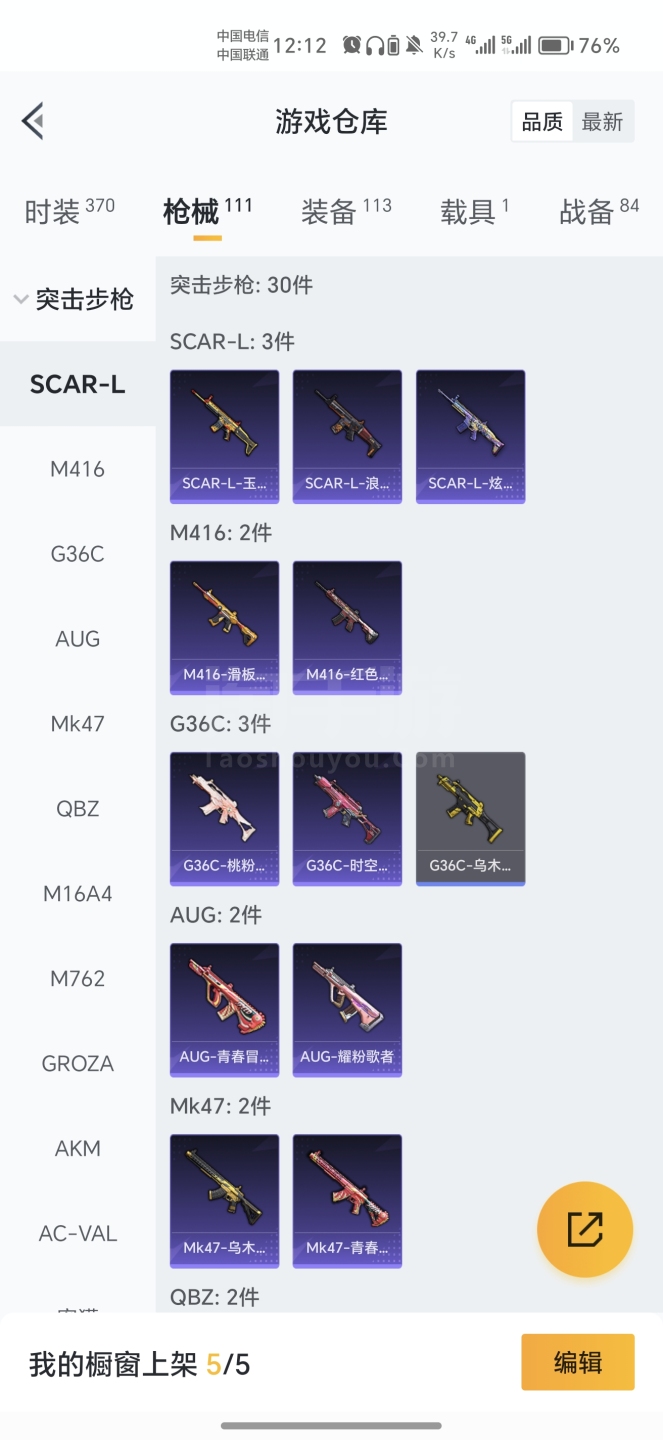Viewport: 663px width, 1440px height.
Task: Open the Mk47-乌木 skin tile
Action: click(x=224, y=1201)
